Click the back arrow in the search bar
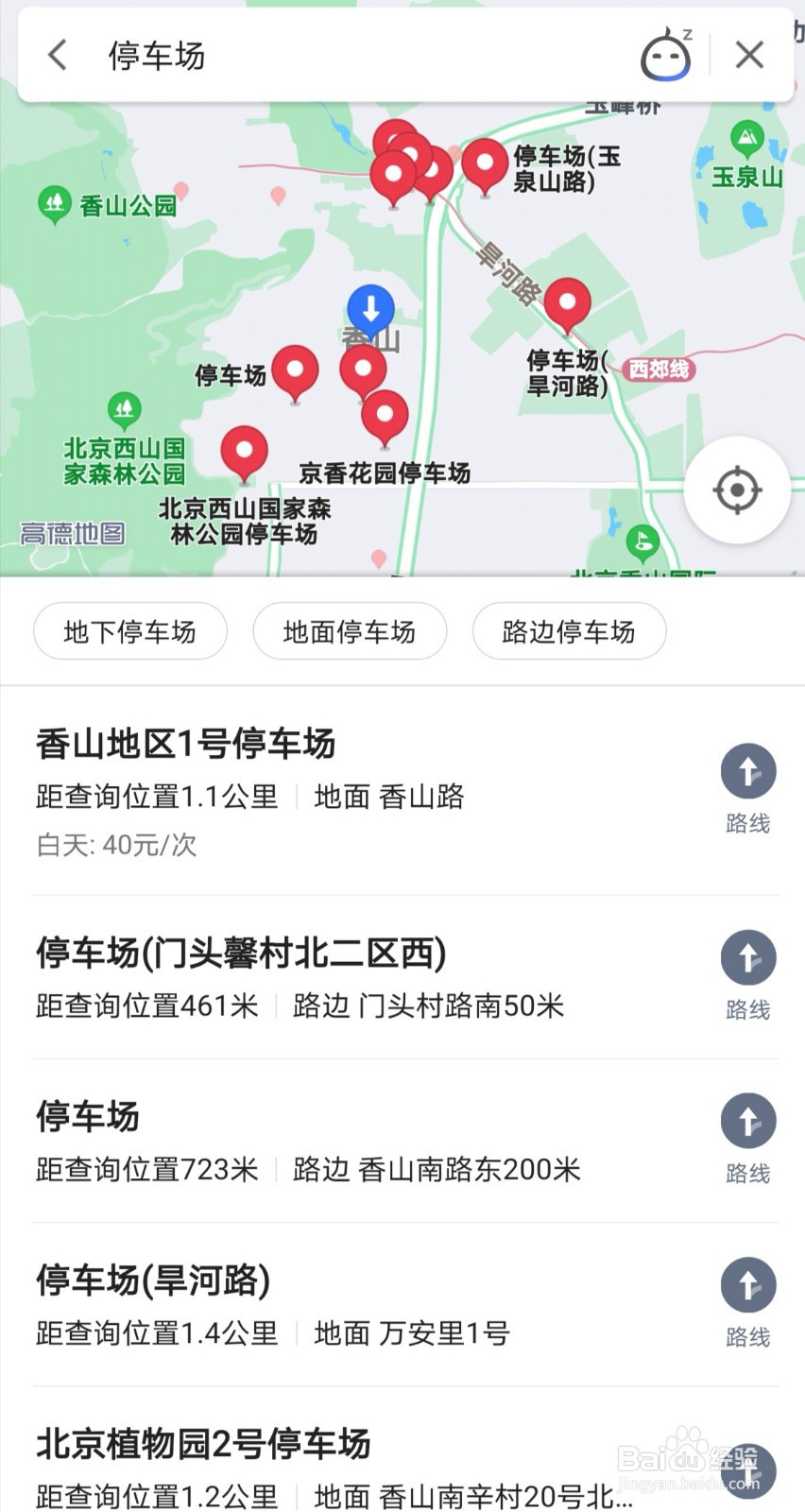Viewport: 805px width, 1512px height. (x=57, y=54)
